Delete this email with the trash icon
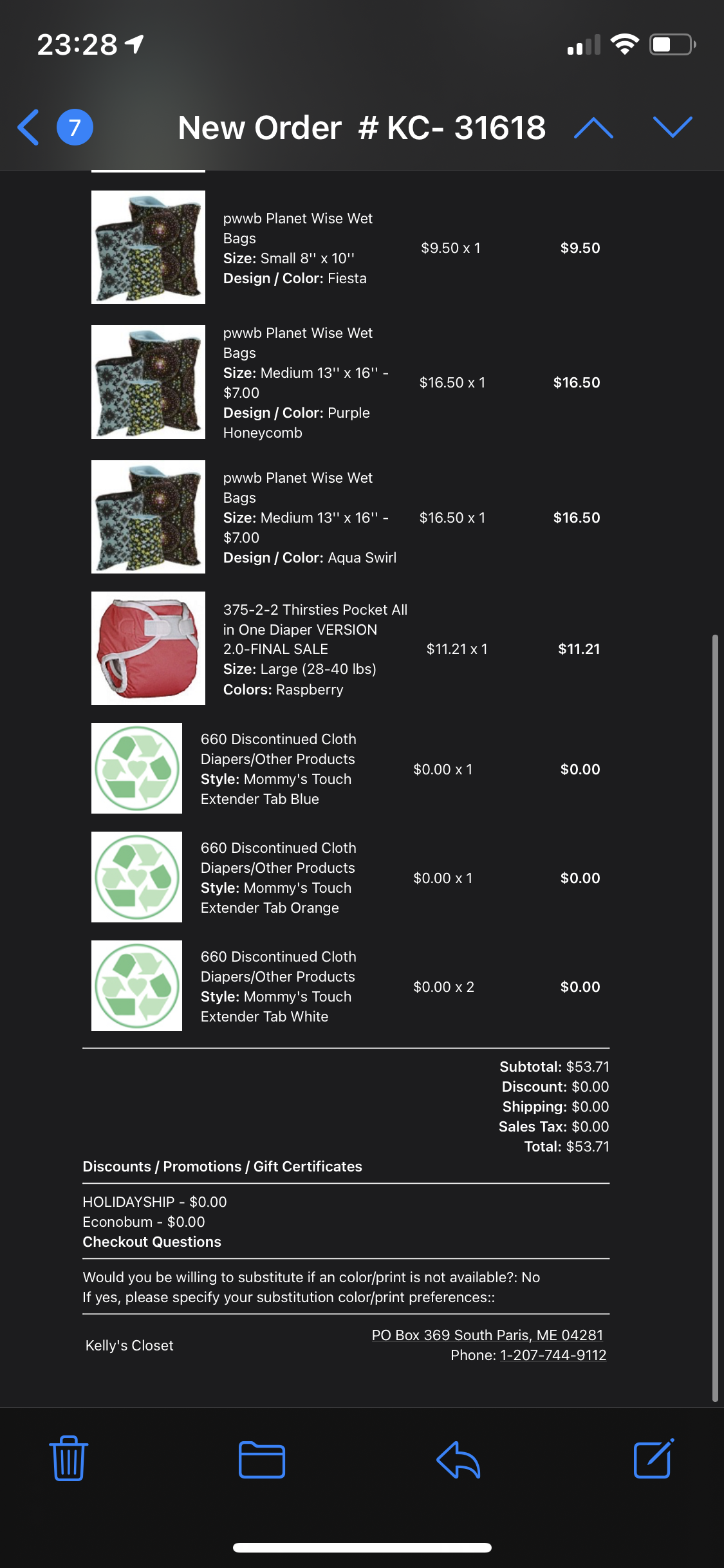The height and width of the screenshot is (1568, 724). coord(68,1459)
